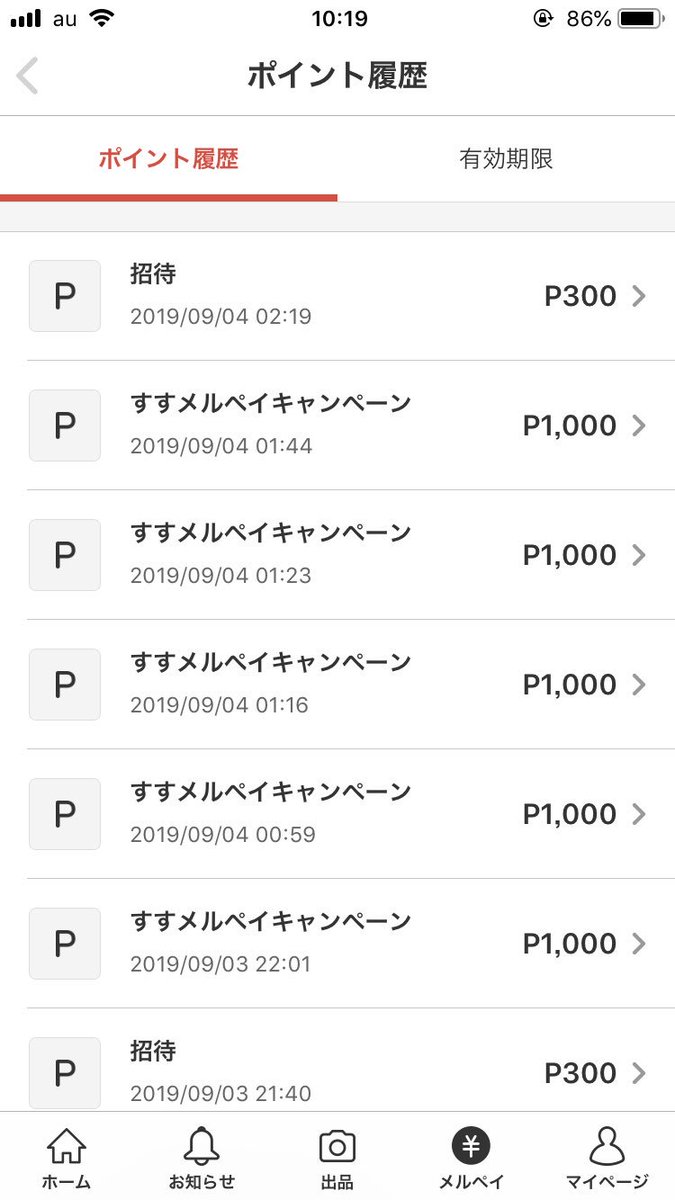Go to the ホーム tab
The image size is (675, 1200).
click(x=67, y=1157)
